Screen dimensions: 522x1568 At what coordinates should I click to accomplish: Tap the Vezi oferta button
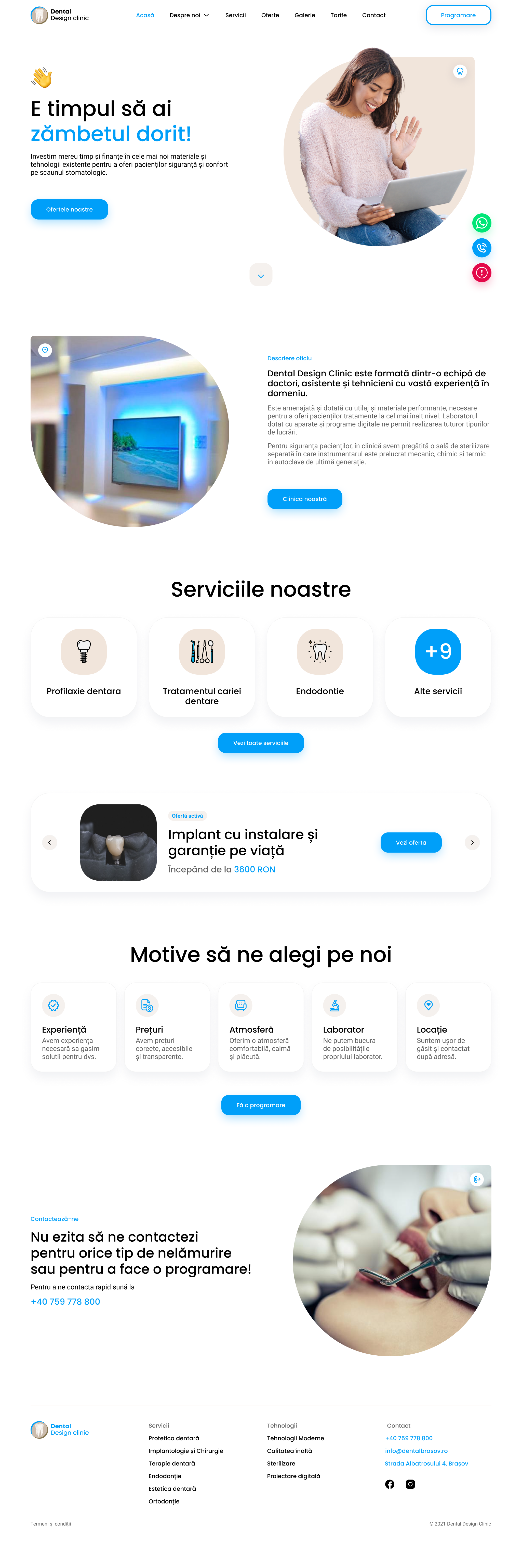click(x=411, y=842)
